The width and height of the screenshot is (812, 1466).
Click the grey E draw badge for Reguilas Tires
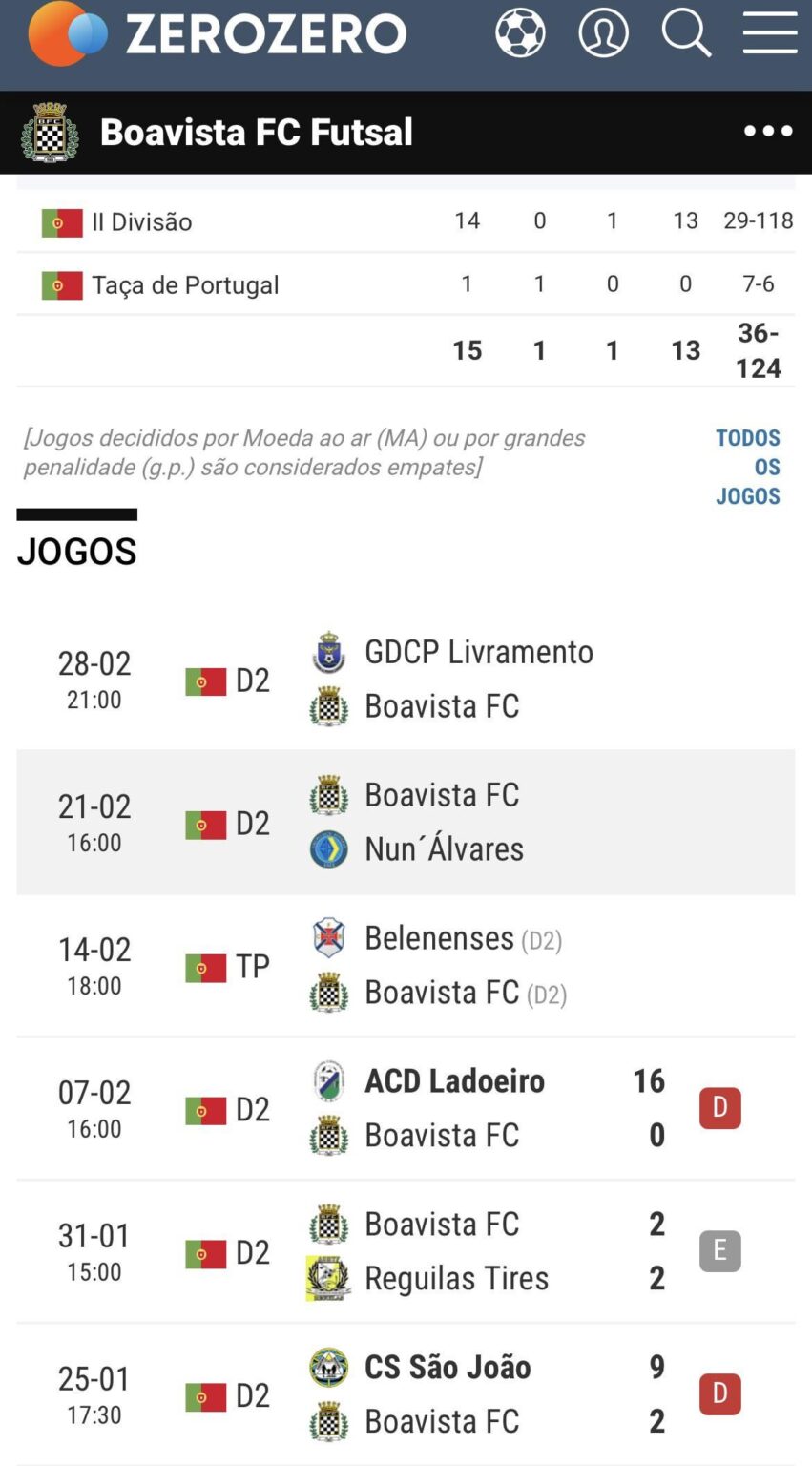719,1251
